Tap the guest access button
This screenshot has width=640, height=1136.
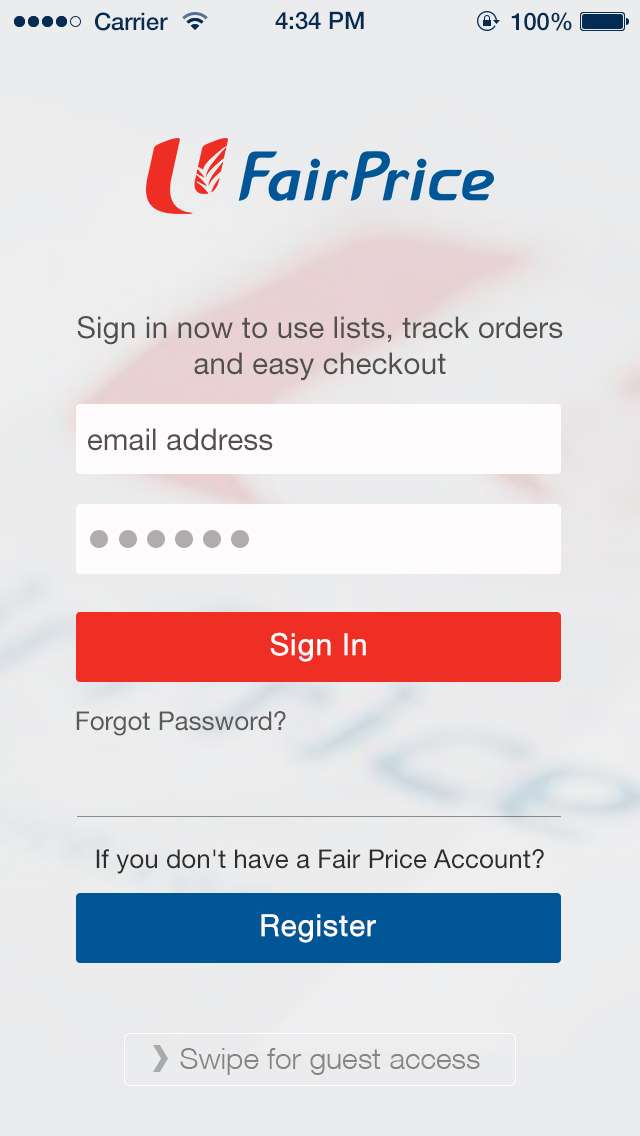click(320, 1059)
